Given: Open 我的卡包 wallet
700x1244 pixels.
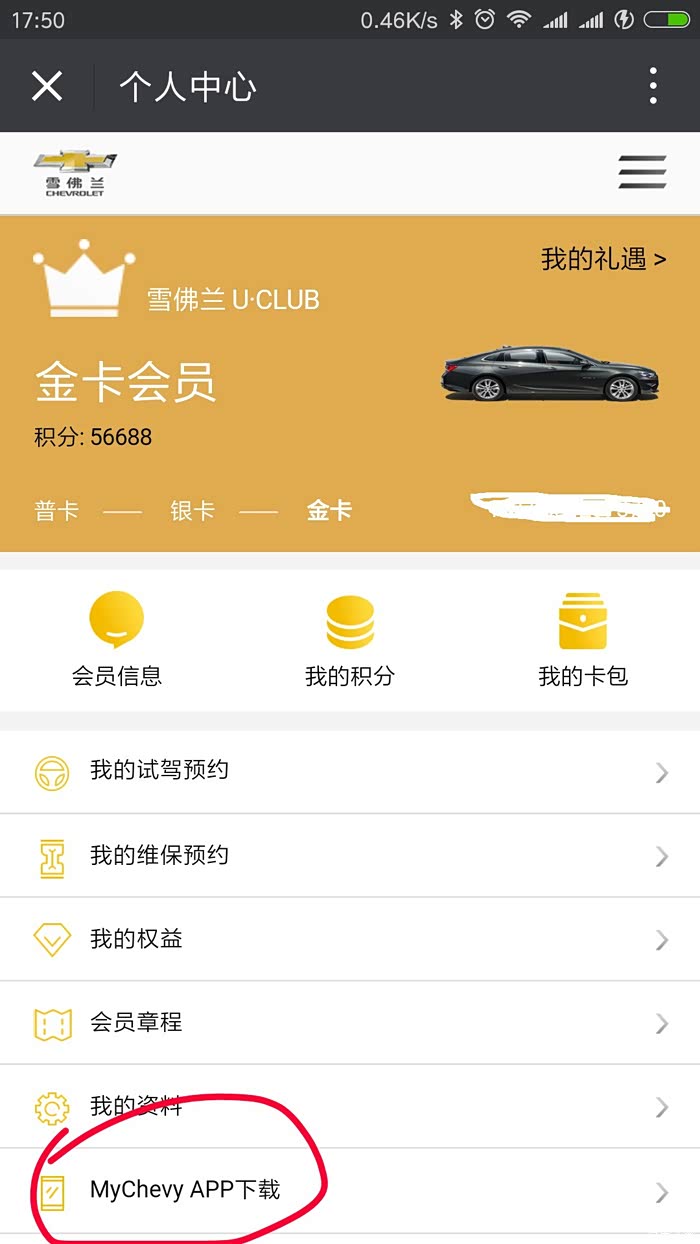Looking at the screenshot, I should click(583, 640).
